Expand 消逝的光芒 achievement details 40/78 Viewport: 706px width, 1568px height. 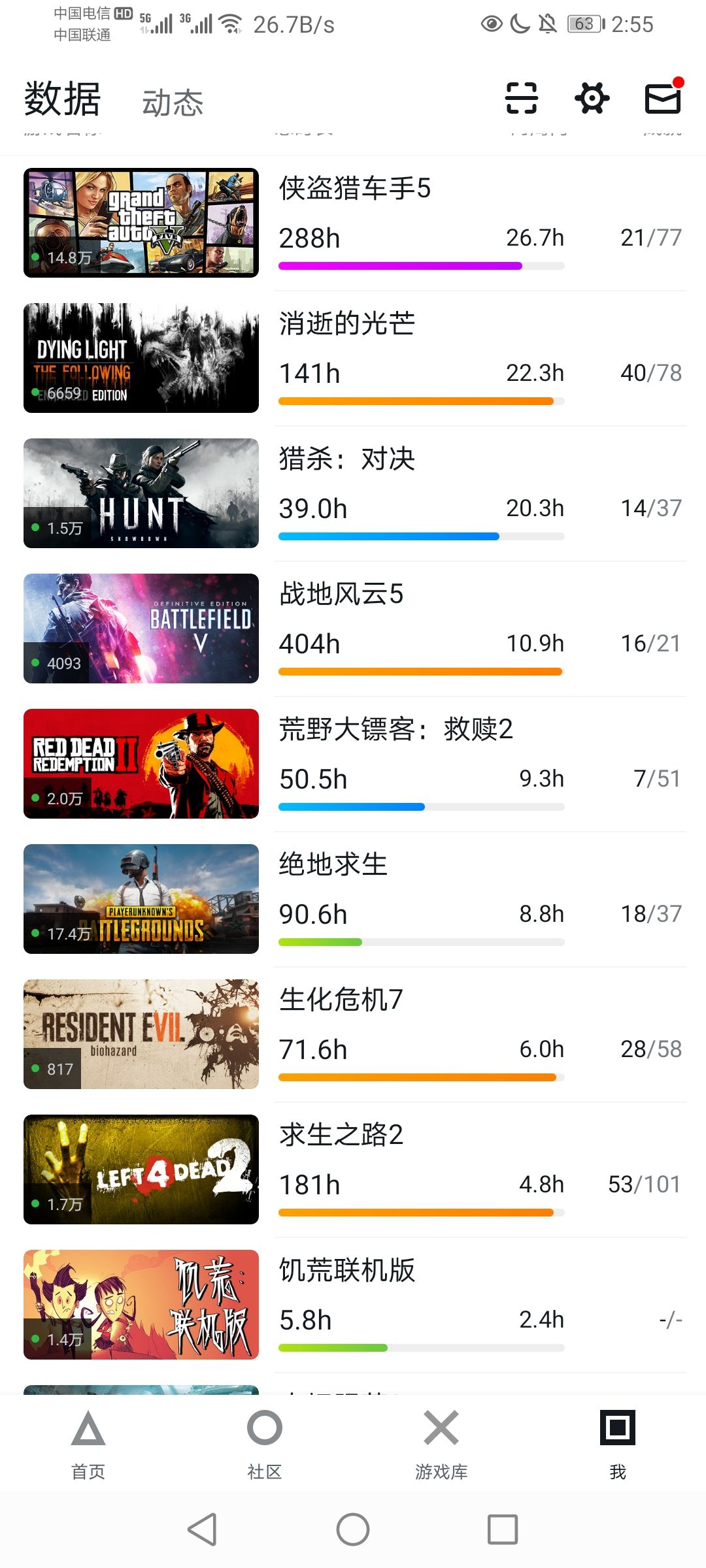pyautogui.click(x=650, y=372)
